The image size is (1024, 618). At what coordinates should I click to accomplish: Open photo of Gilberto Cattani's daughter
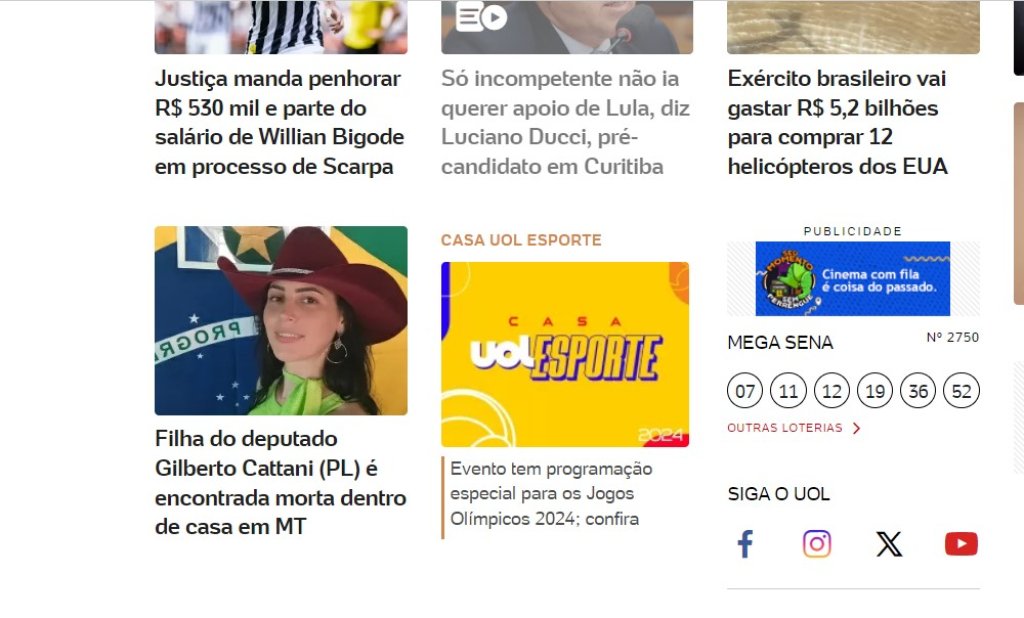(x=281, y=320)
